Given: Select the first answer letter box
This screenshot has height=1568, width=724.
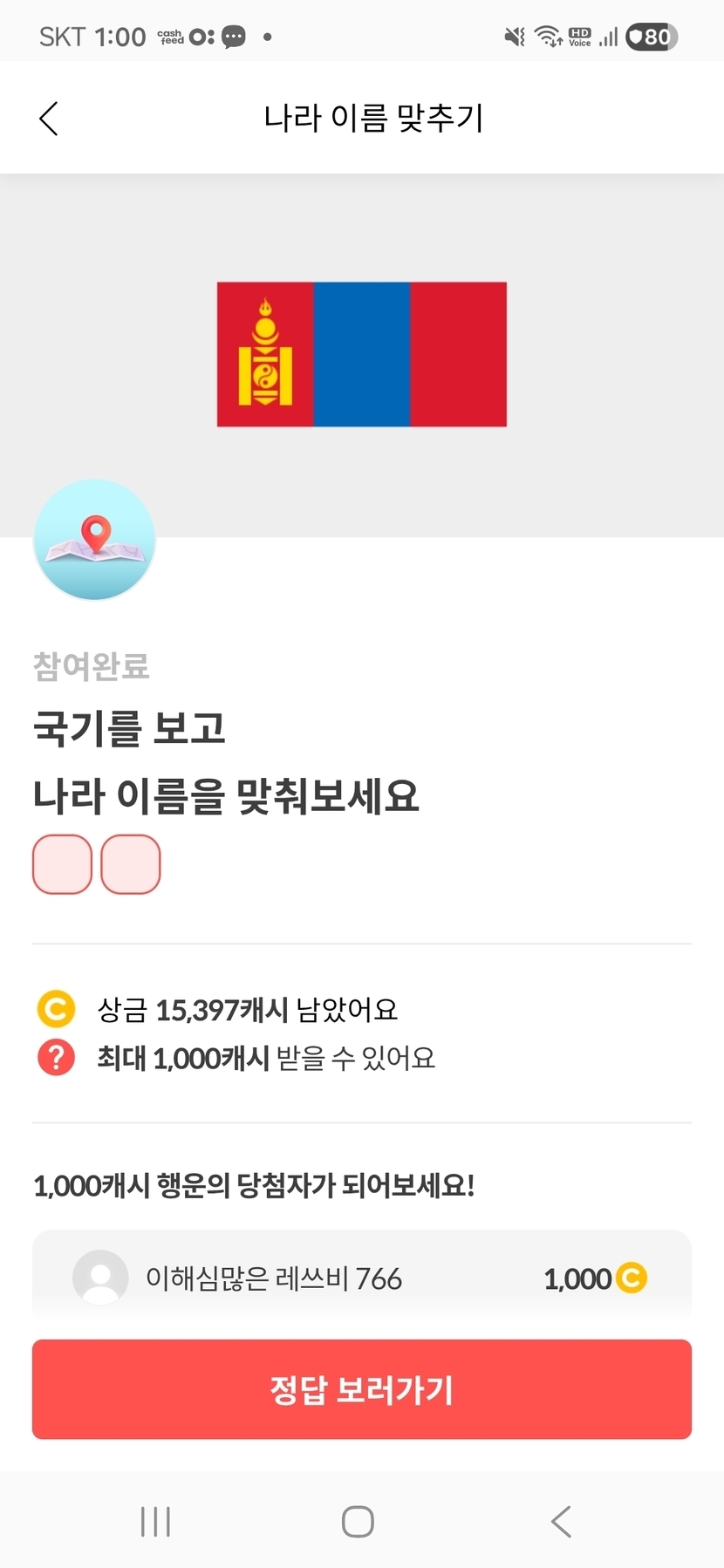Looking at the screenshot, I should (x=62, y=864).
